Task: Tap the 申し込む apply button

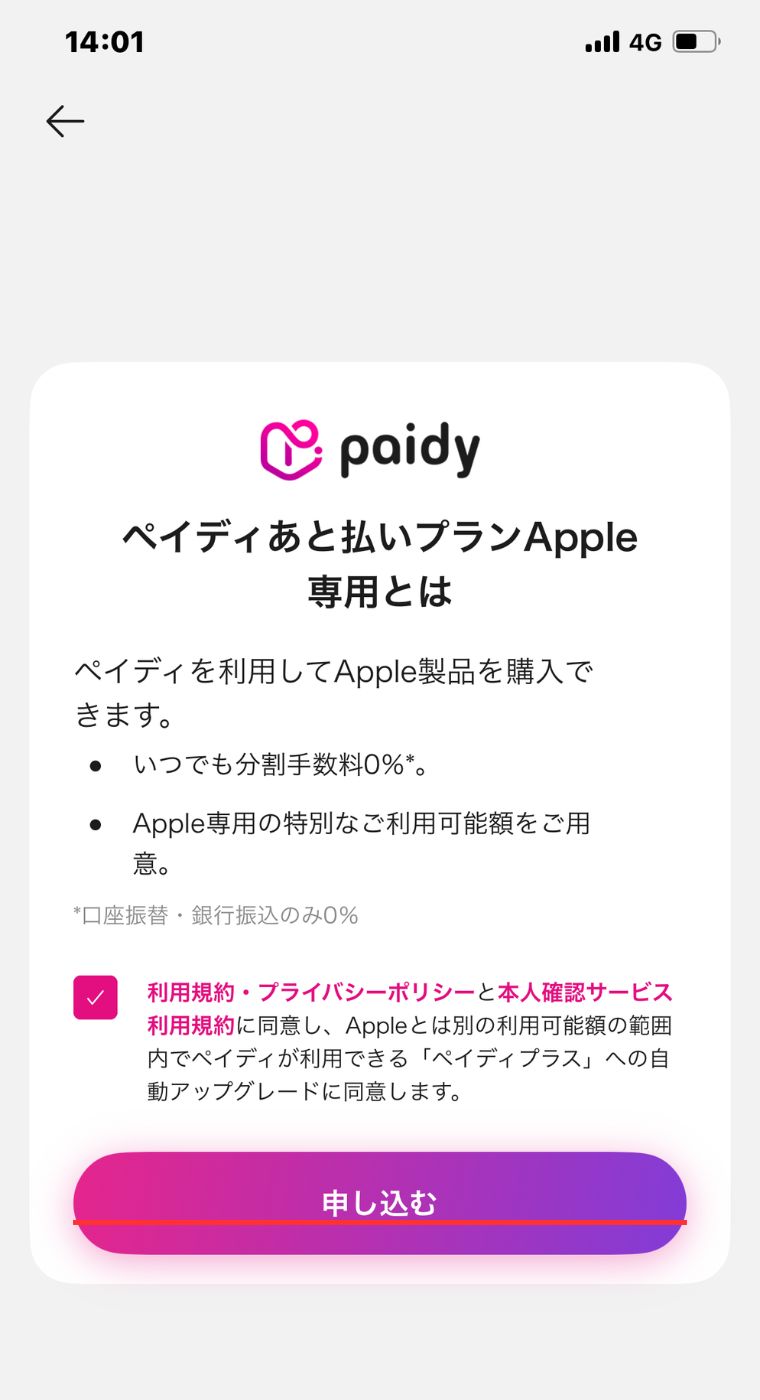Action: pyautogui.click(x=380, y=1203)
